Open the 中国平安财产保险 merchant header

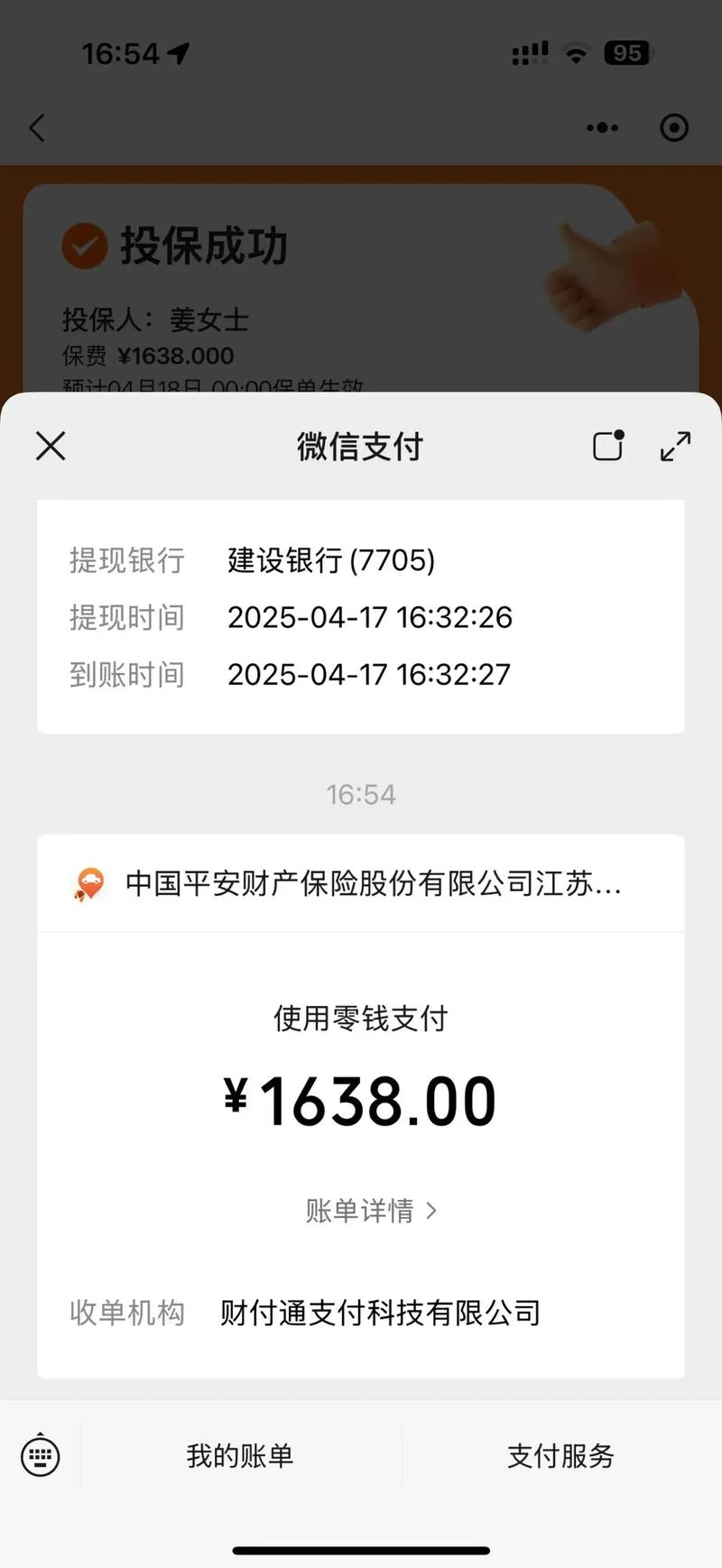[361, 883]
